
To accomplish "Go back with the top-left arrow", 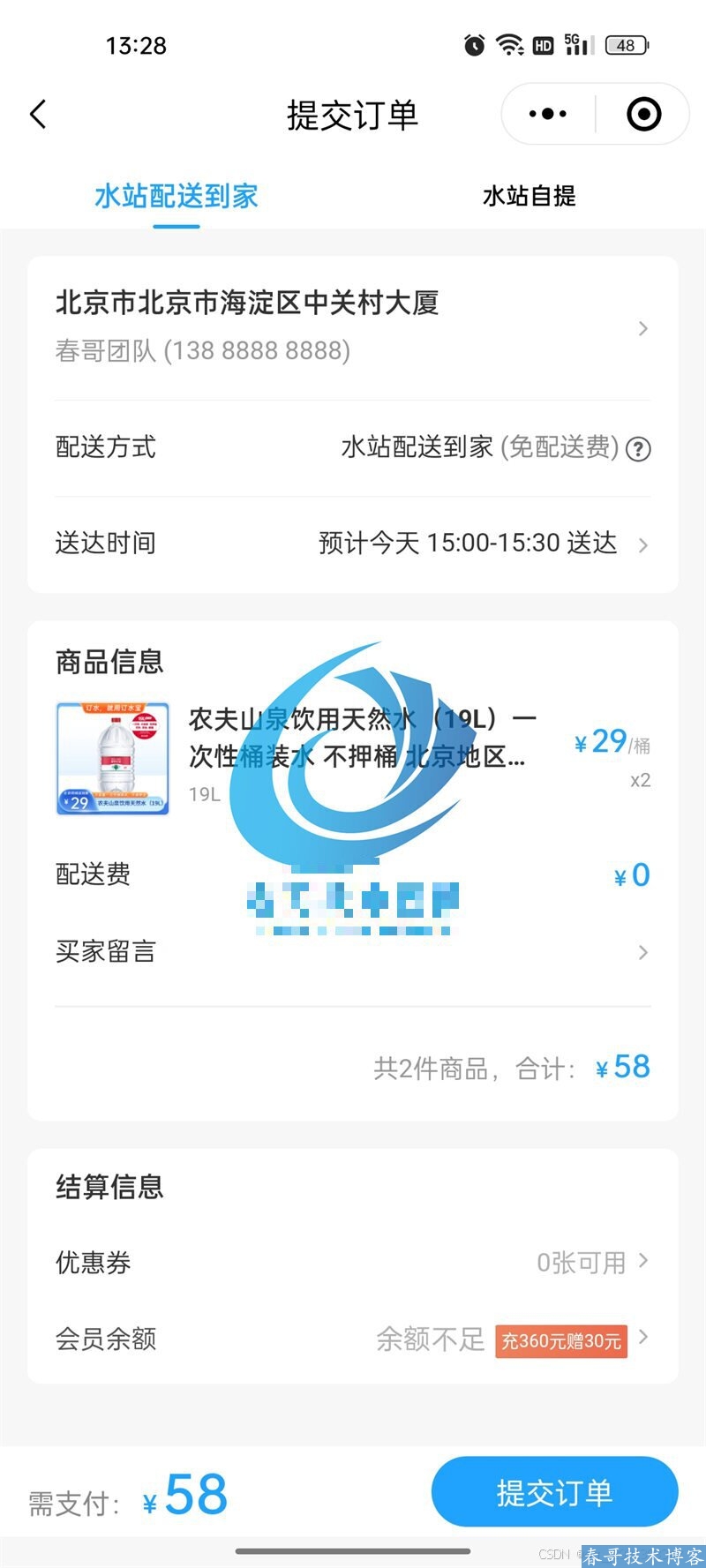I will (38, 114).
